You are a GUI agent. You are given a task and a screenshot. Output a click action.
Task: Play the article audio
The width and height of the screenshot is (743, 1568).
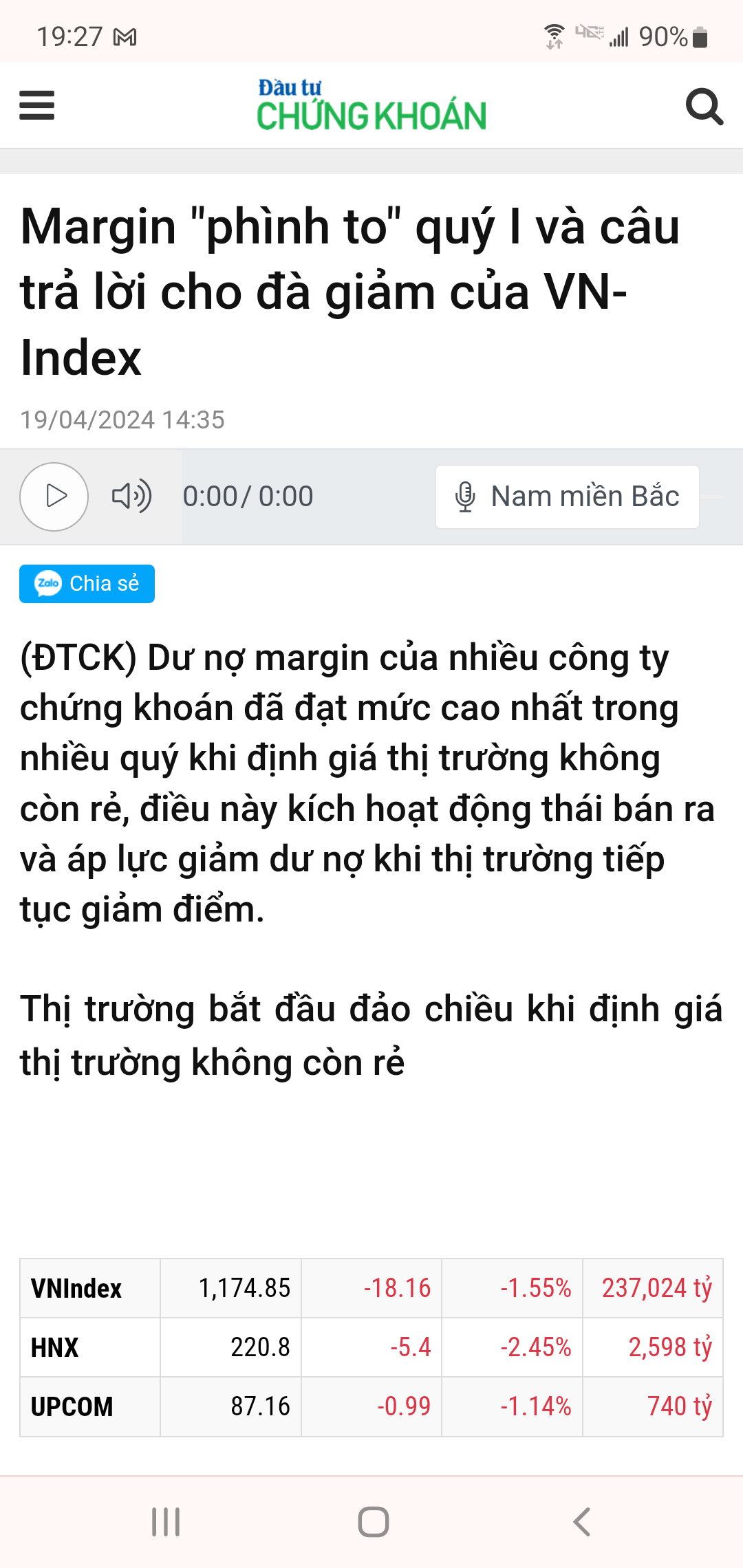(54, 497)
